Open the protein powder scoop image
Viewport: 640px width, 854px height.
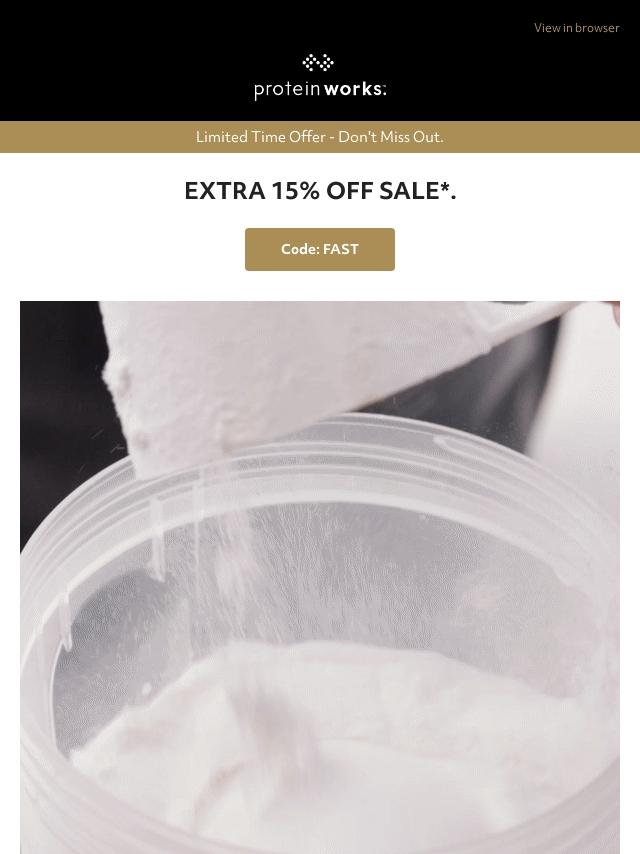(320, 577)
